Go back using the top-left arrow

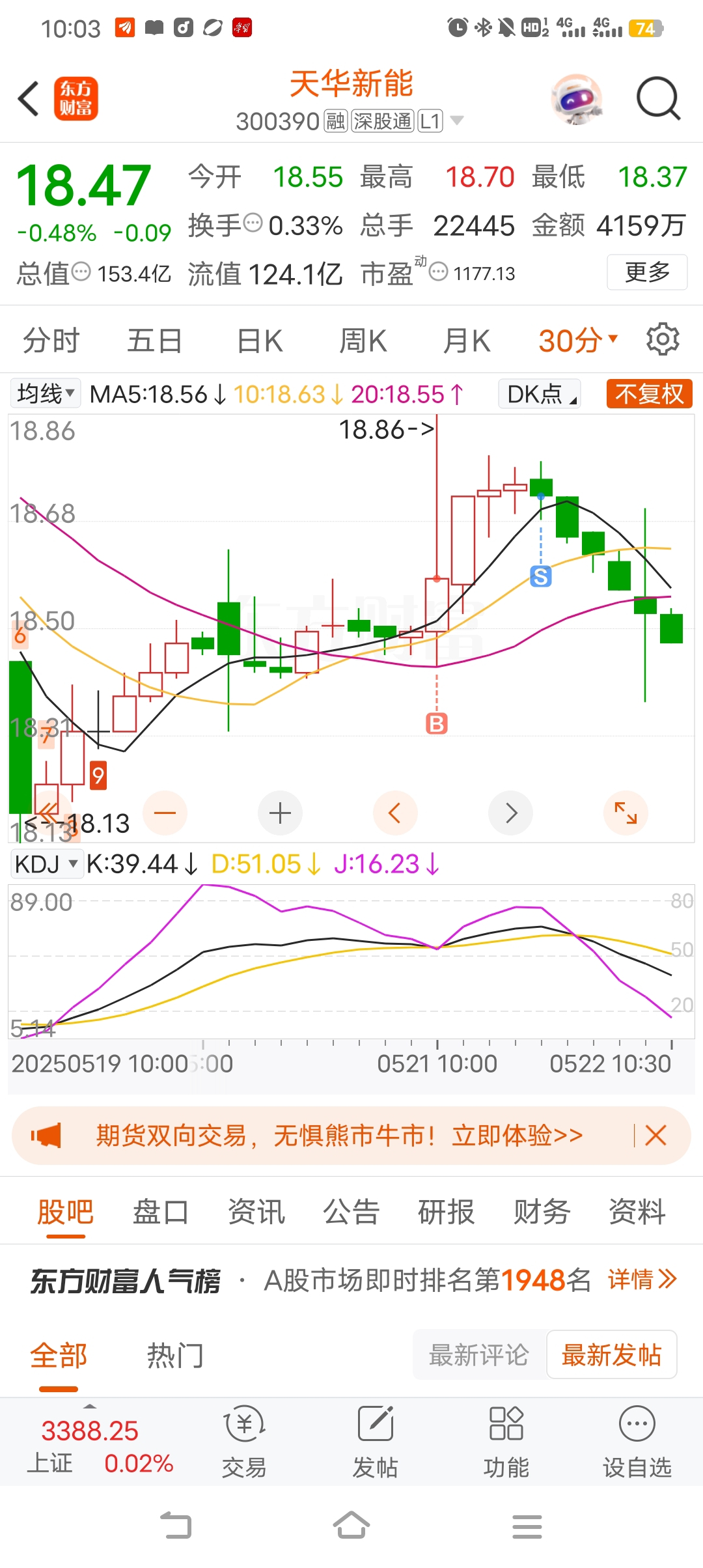pyautogui.click(x=29, y=100)
